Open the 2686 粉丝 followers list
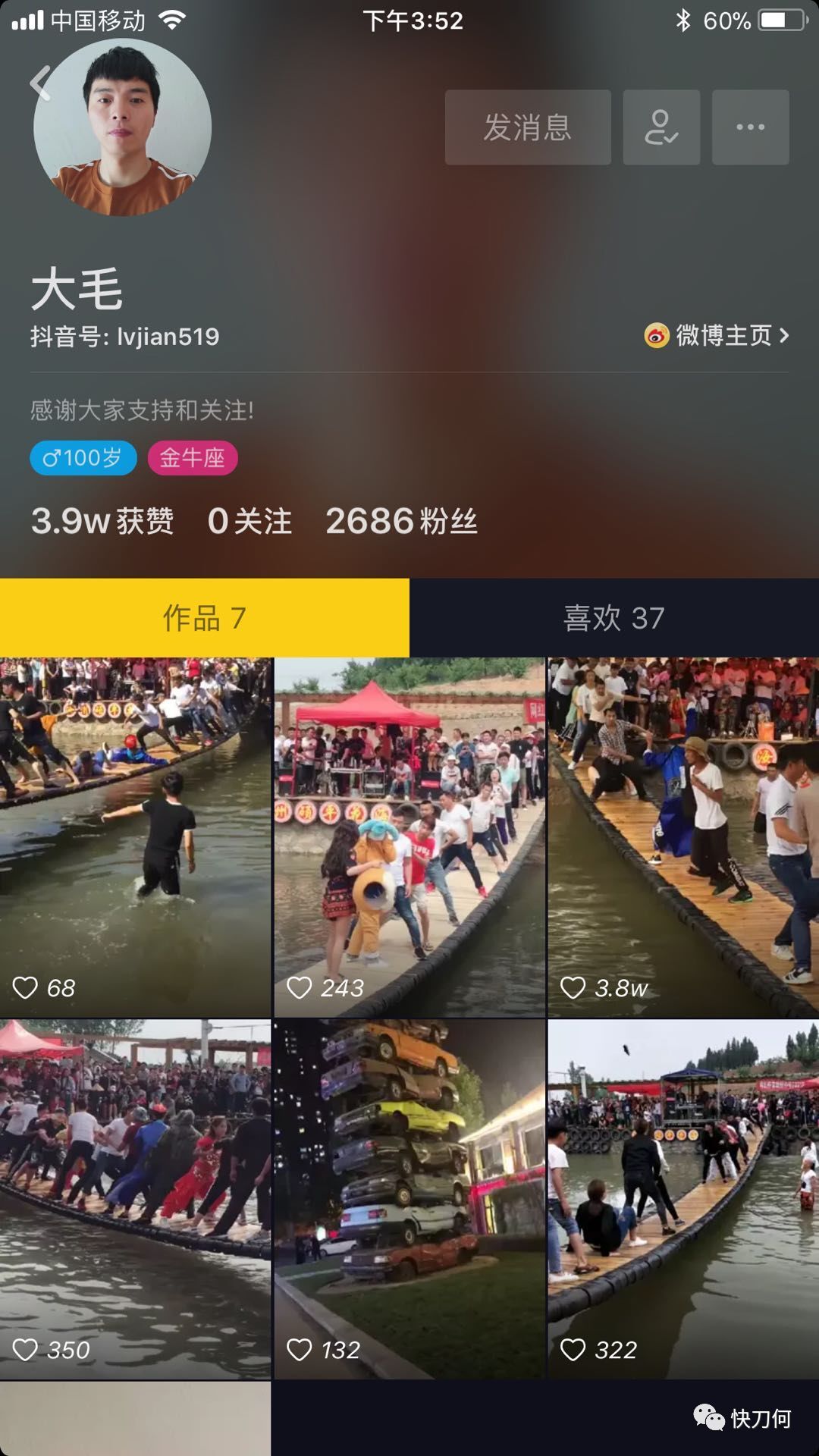Viewport: 819px width, 1456px height. click(x=402, y=521)
